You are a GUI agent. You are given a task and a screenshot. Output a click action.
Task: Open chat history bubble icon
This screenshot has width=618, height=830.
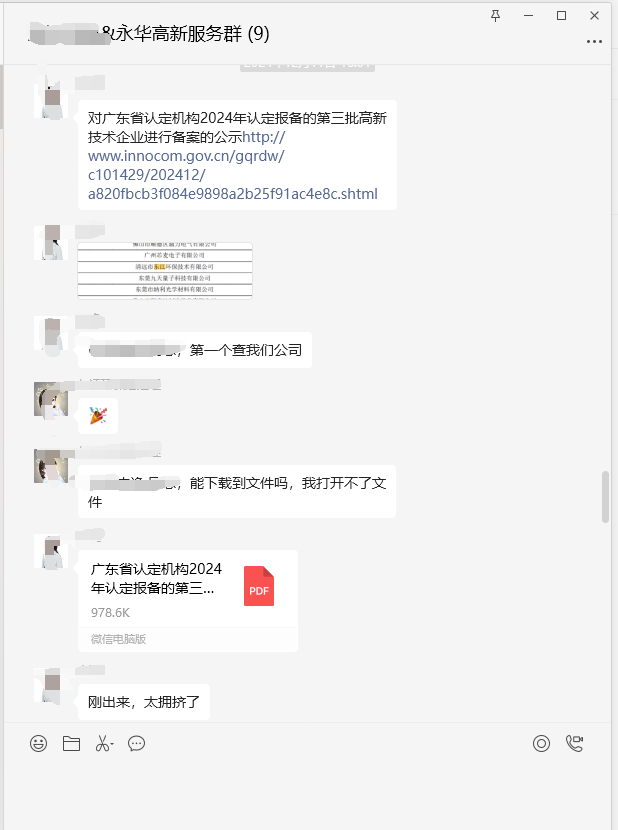[x=137, y=743]
